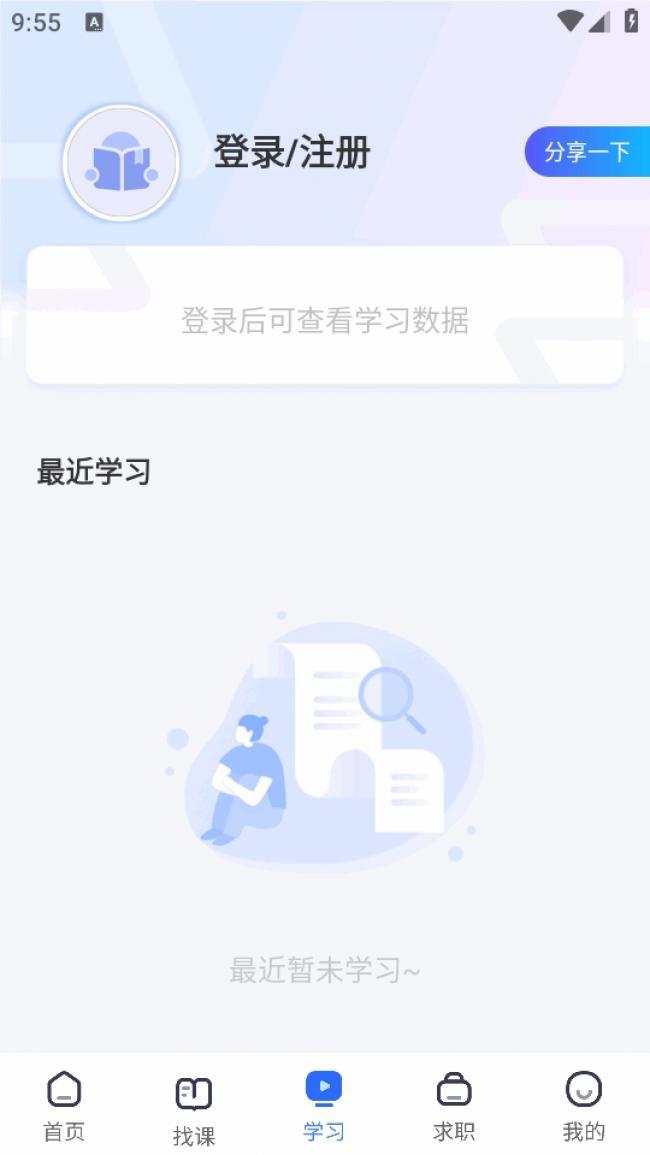Tap the 分享一下 share button
The height and width of the screenshot is (1155, 650).
coord(587,152)
